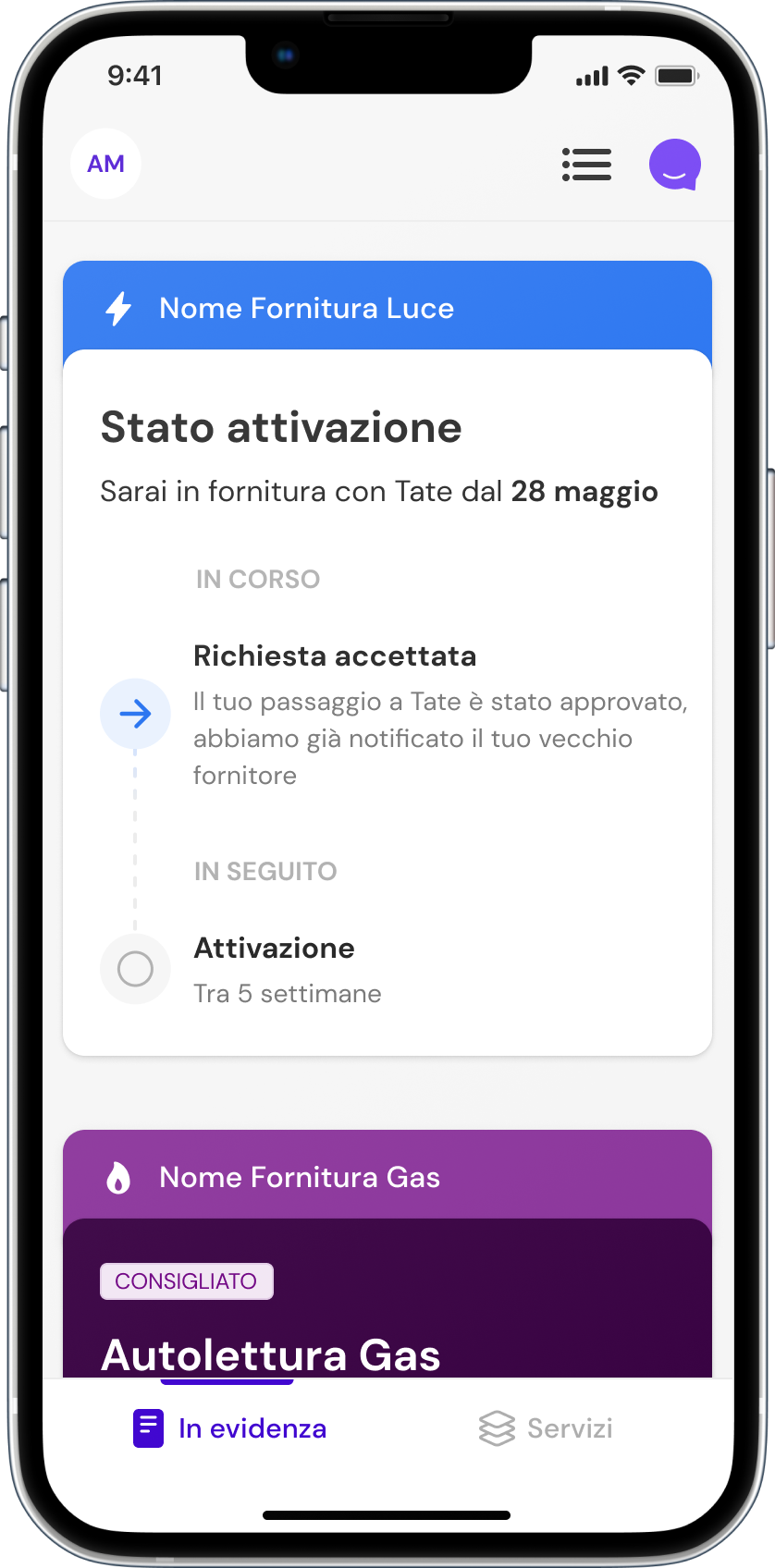Open the list menu icon
This screenshot has width=775, height=1568.
pyautogui.click(x=586, y=165)
